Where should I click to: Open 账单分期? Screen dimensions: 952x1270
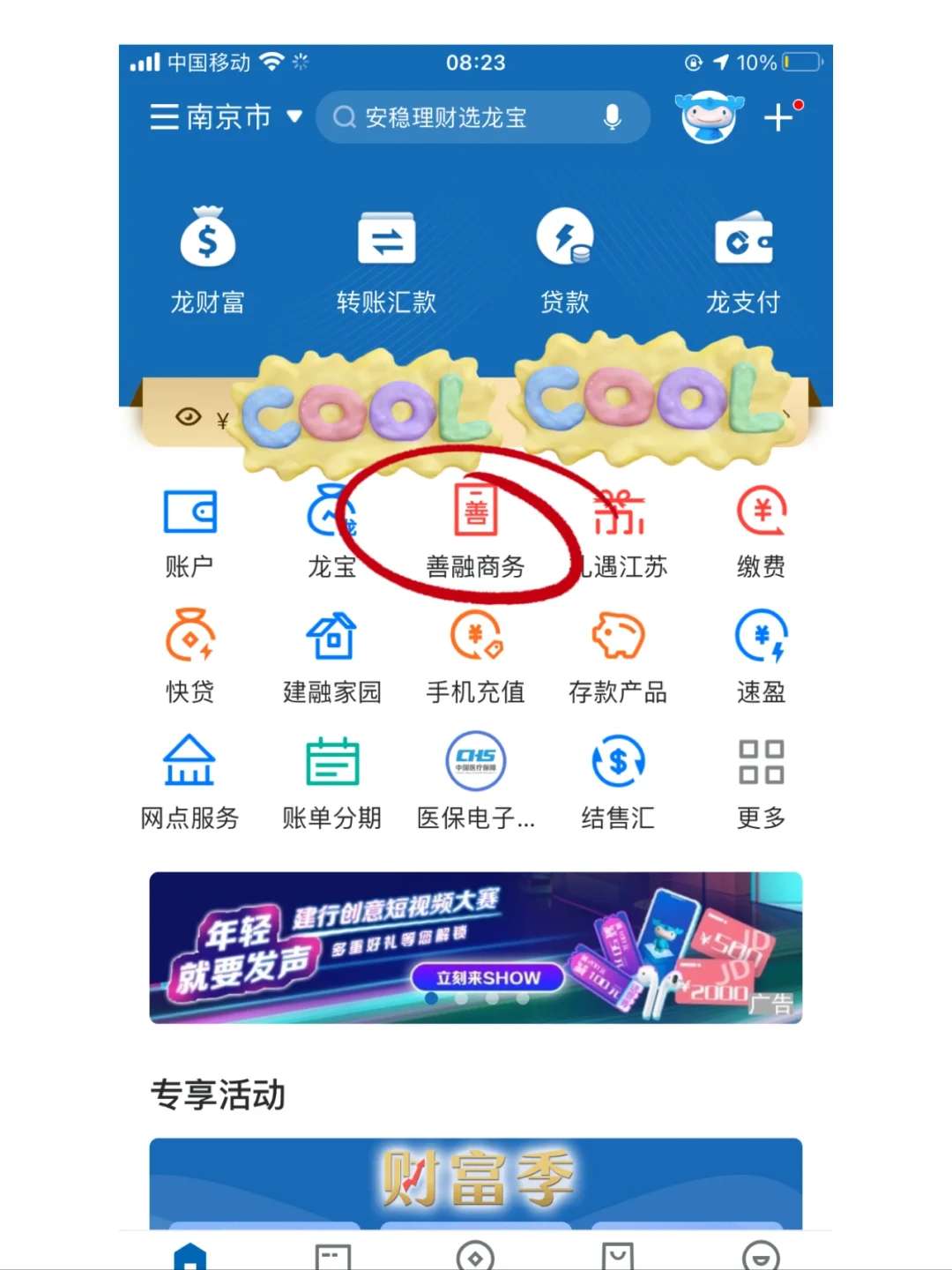click(332, 782)
